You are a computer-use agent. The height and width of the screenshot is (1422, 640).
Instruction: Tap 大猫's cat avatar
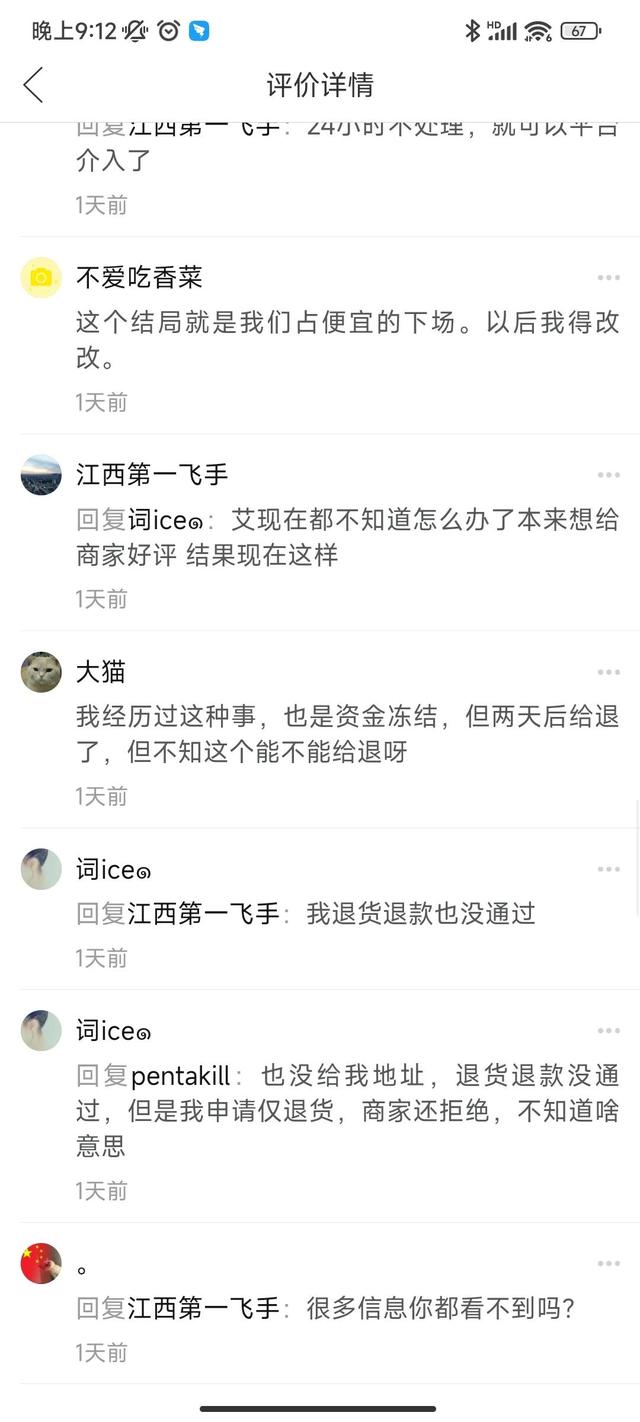41,672
